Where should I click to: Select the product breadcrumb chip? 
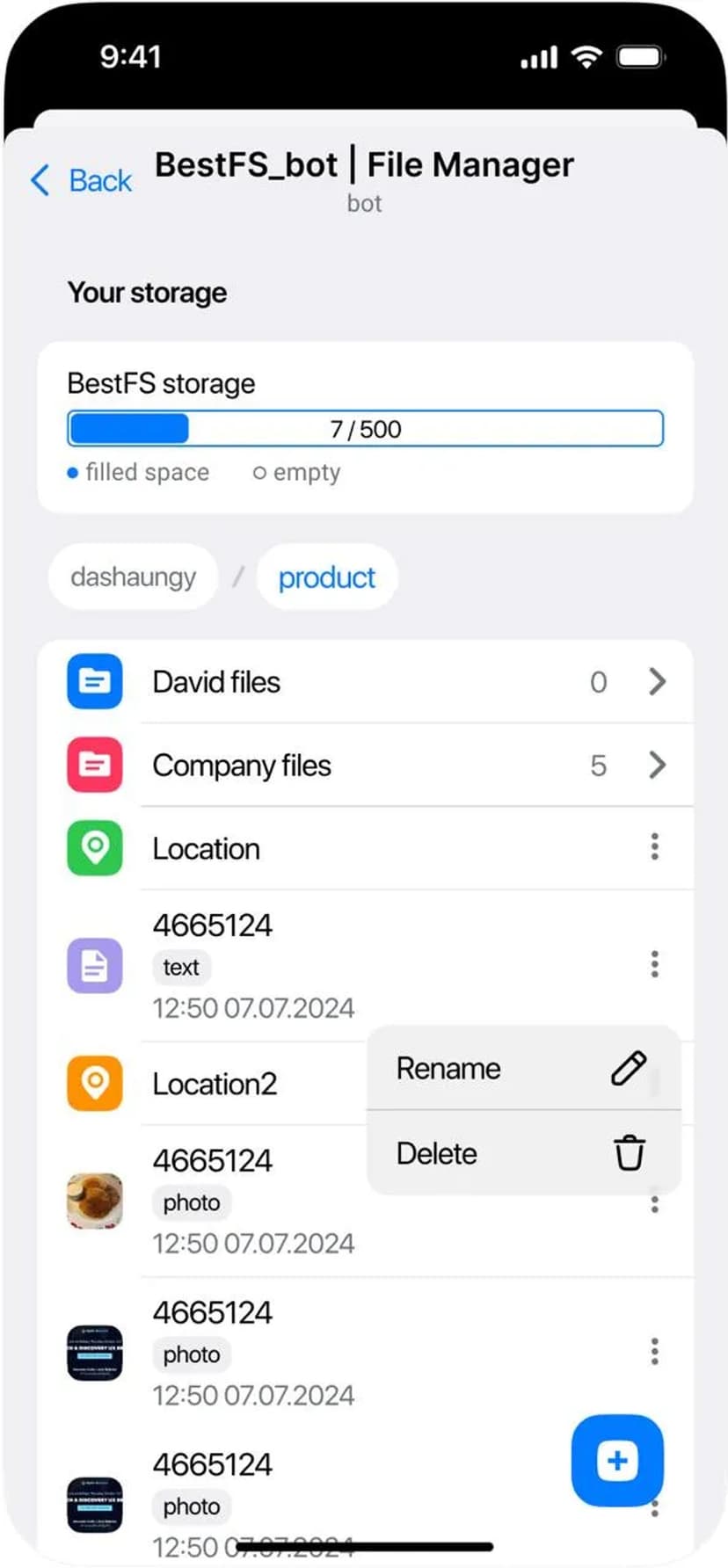coord(326,577)
